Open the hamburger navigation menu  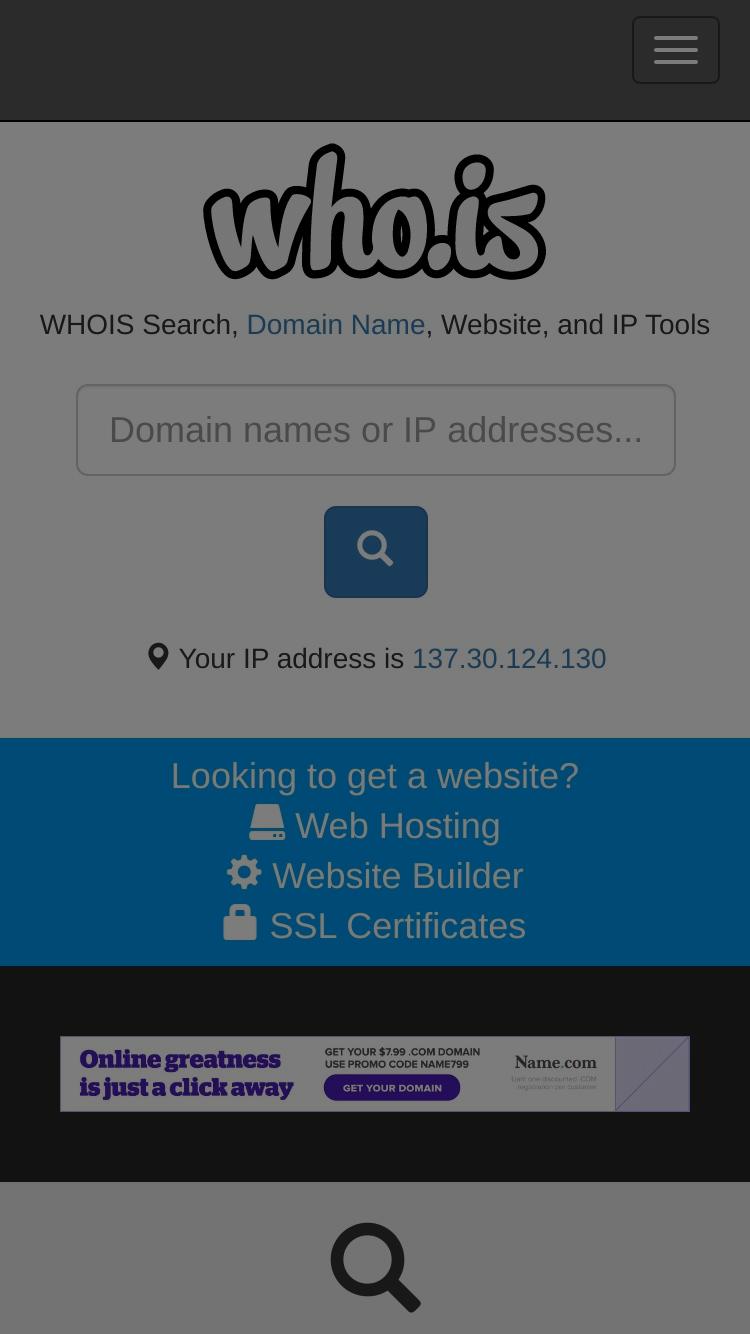[x=675, y=50]
